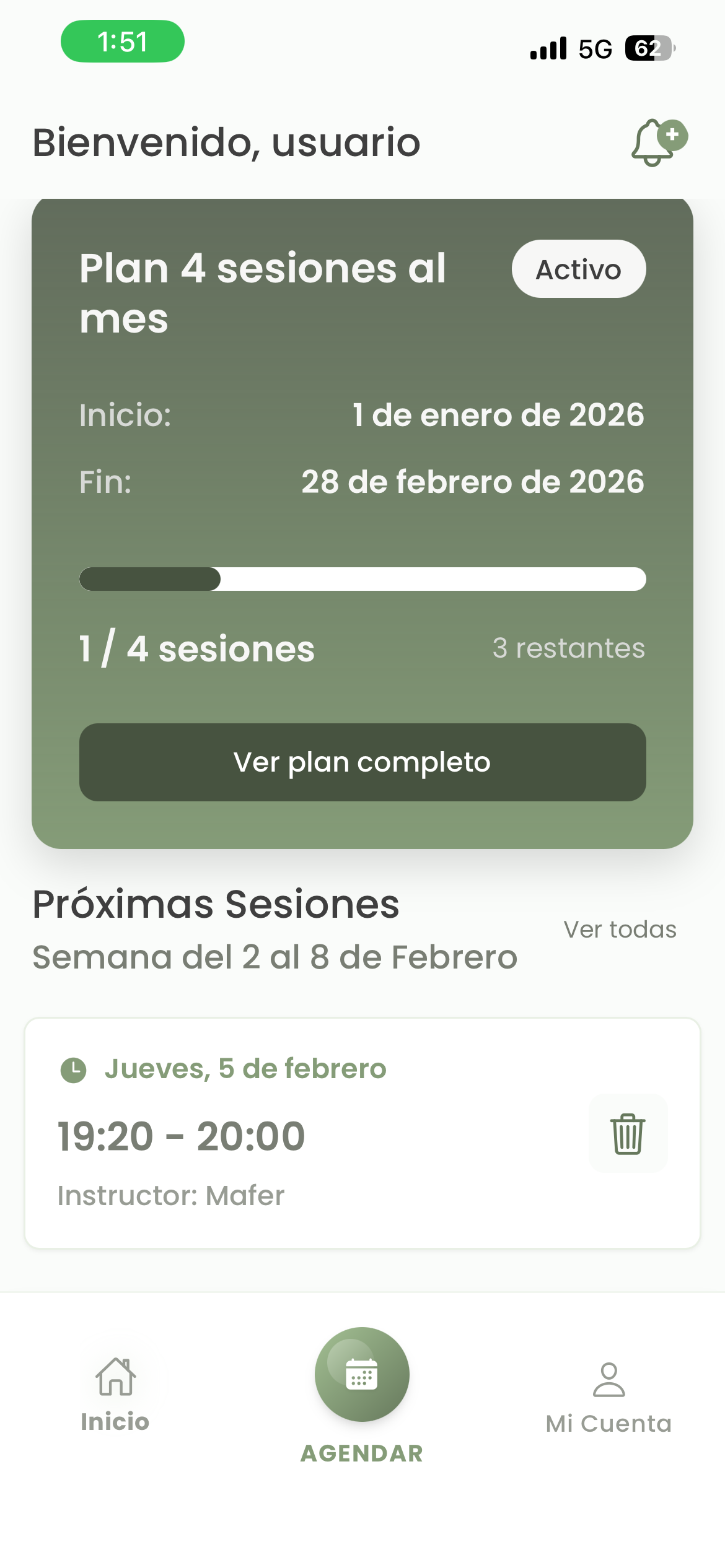This screenshot has height=1568, width=725.
Task: Select the 5G network indicator
Action: [594, 47]
